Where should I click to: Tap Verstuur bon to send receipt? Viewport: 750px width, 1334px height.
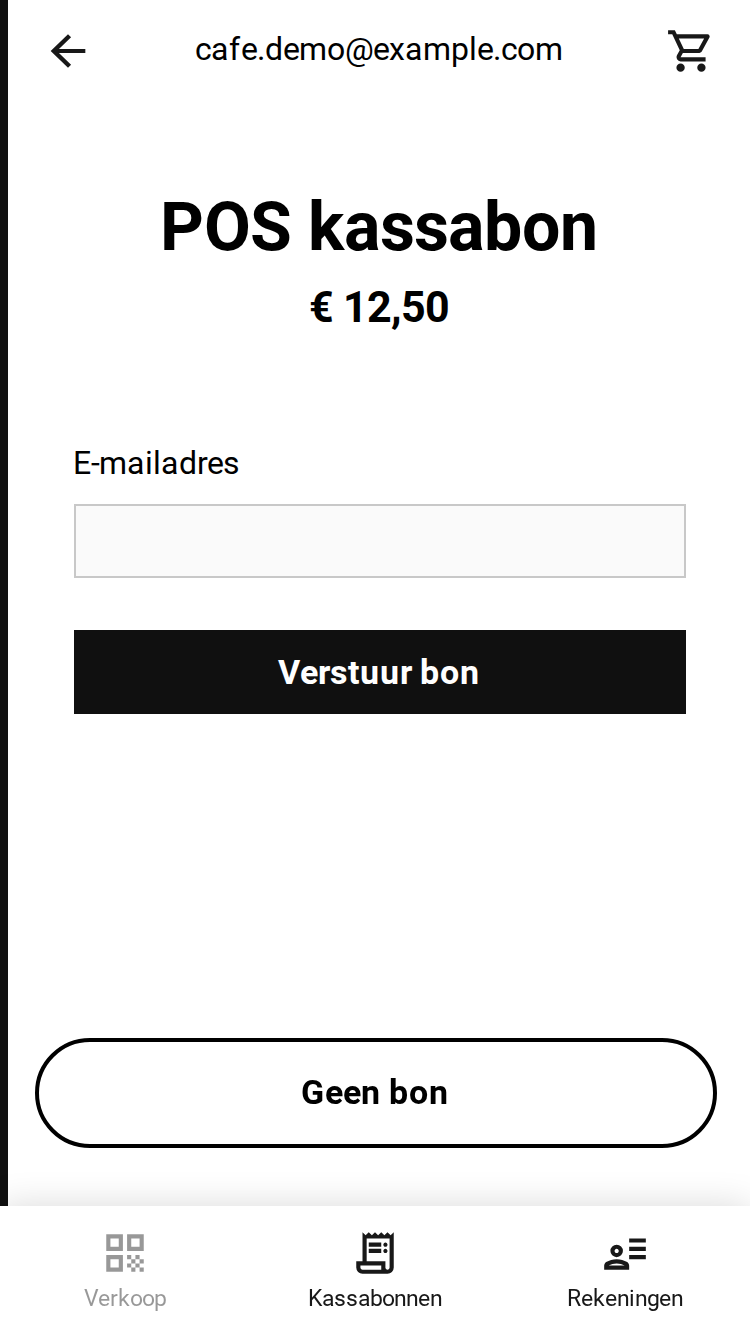click(380, 672)
